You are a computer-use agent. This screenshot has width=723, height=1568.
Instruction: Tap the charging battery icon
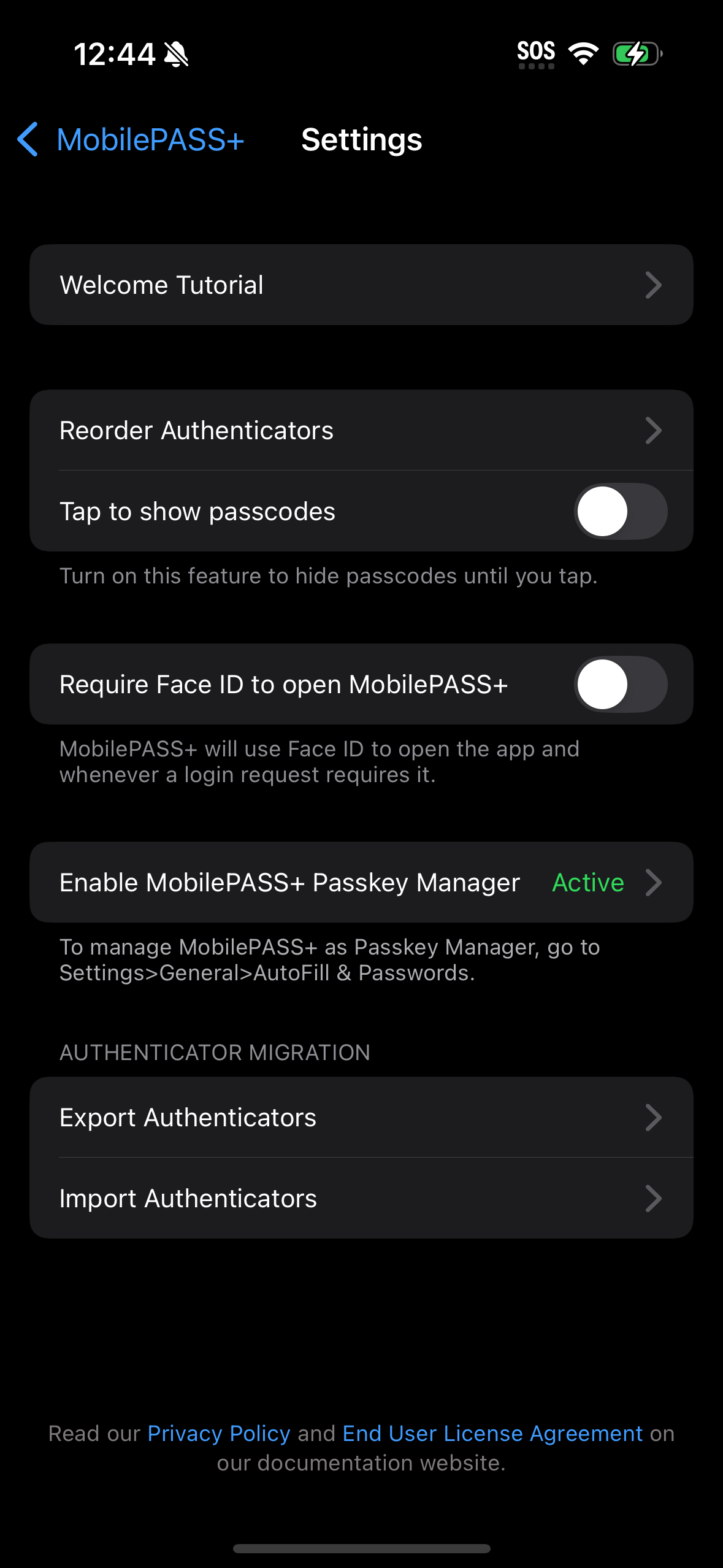click(x=636, y=53)
